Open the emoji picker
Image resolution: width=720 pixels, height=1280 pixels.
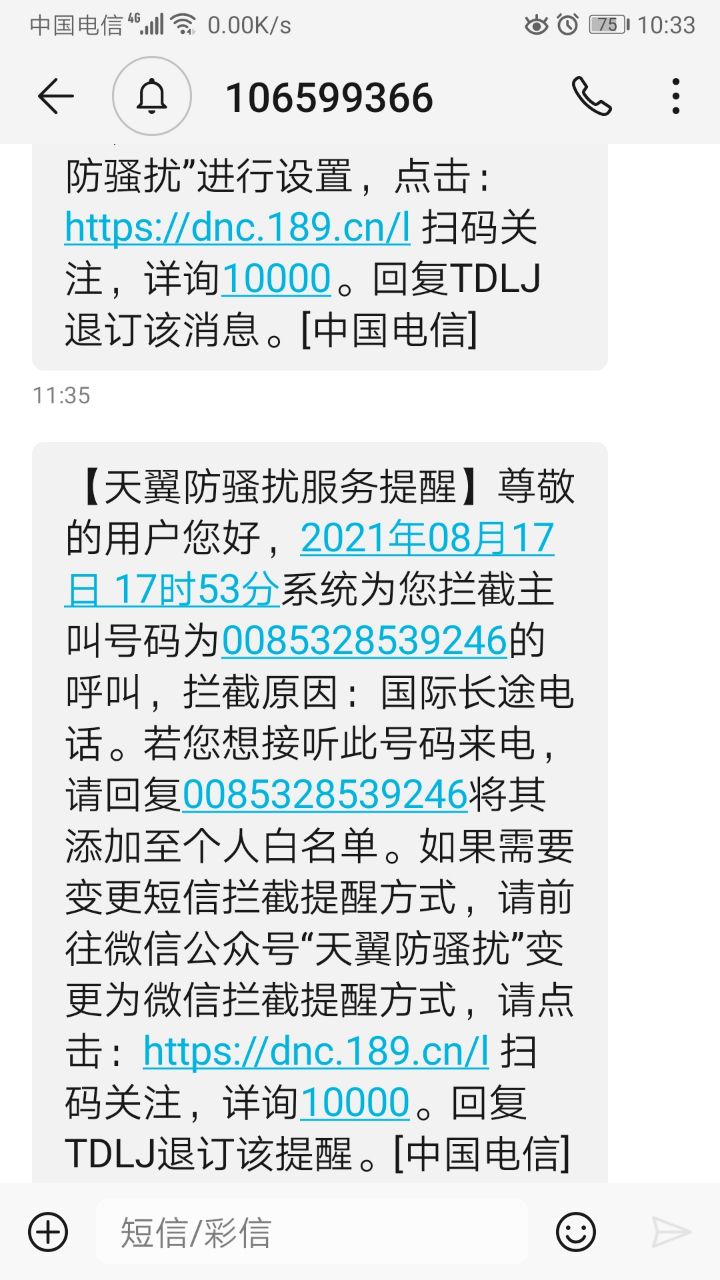[576, 1231]
